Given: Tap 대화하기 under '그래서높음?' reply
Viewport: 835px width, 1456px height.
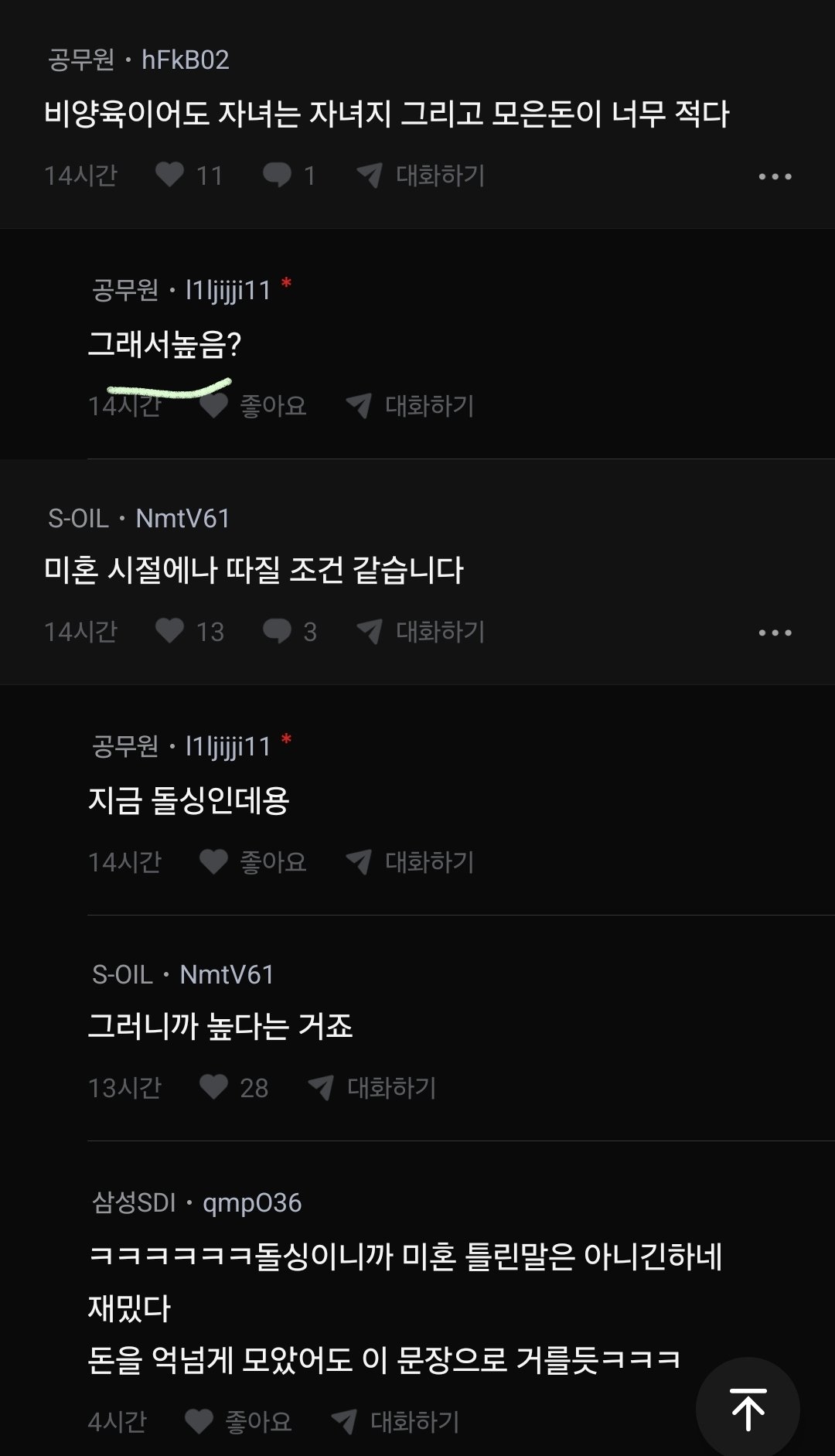Looking at the screenshot, I should click(x=411, y=405).
